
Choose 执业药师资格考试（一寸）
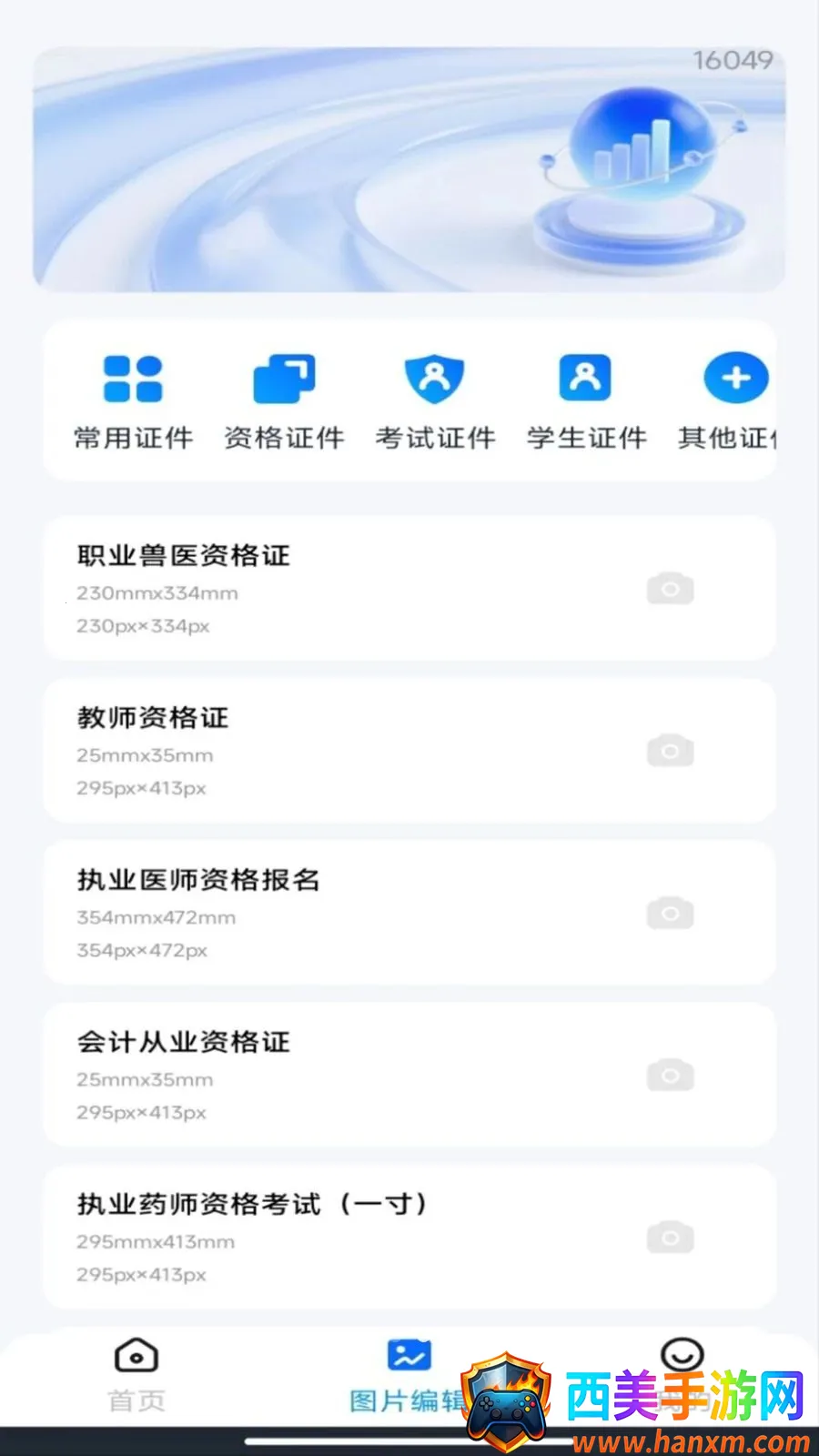point(409,1237)
